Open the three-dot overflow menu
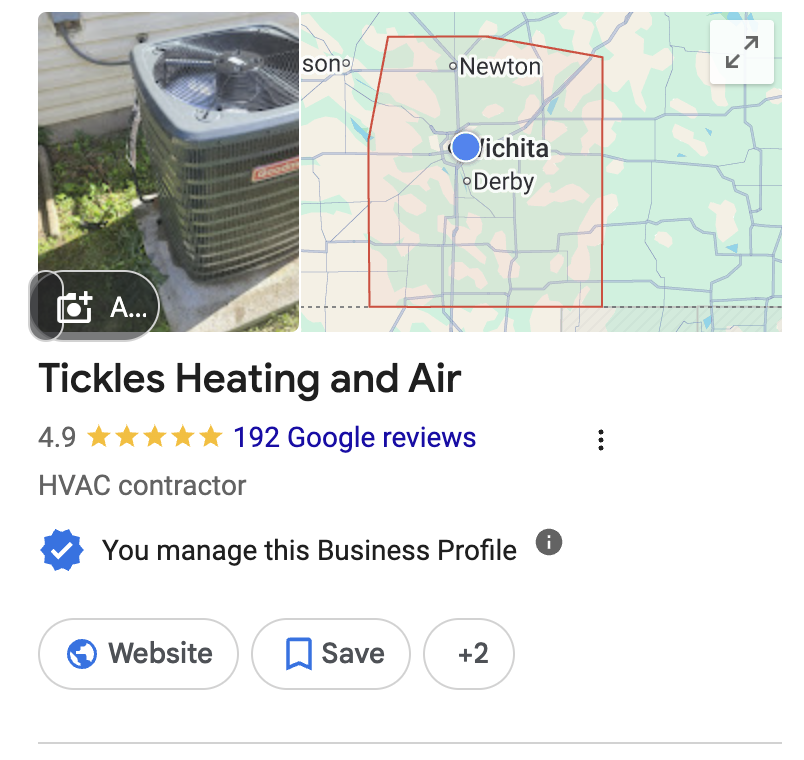Screen dimensions: 804x760 coord(601,440)
